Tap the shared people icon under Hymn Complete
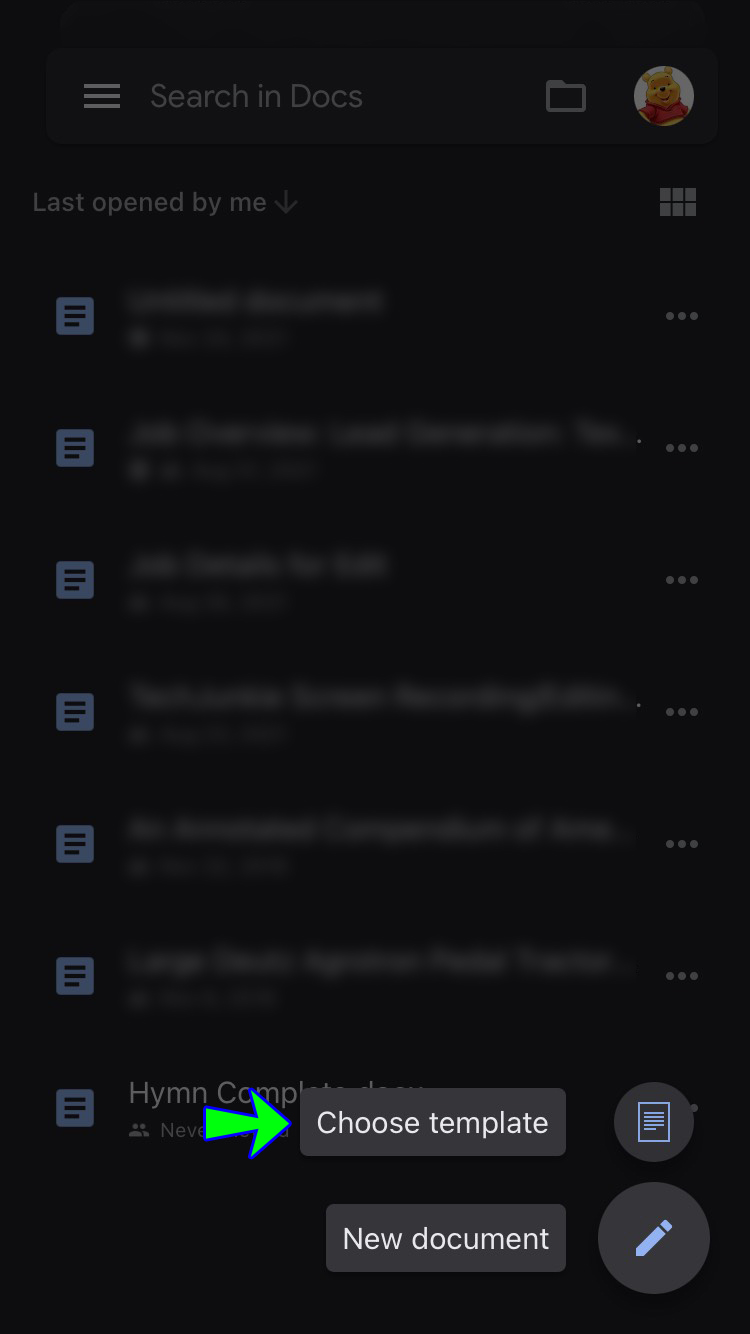The width and height of the screenshot is (750, 1334). (140, 1131)
